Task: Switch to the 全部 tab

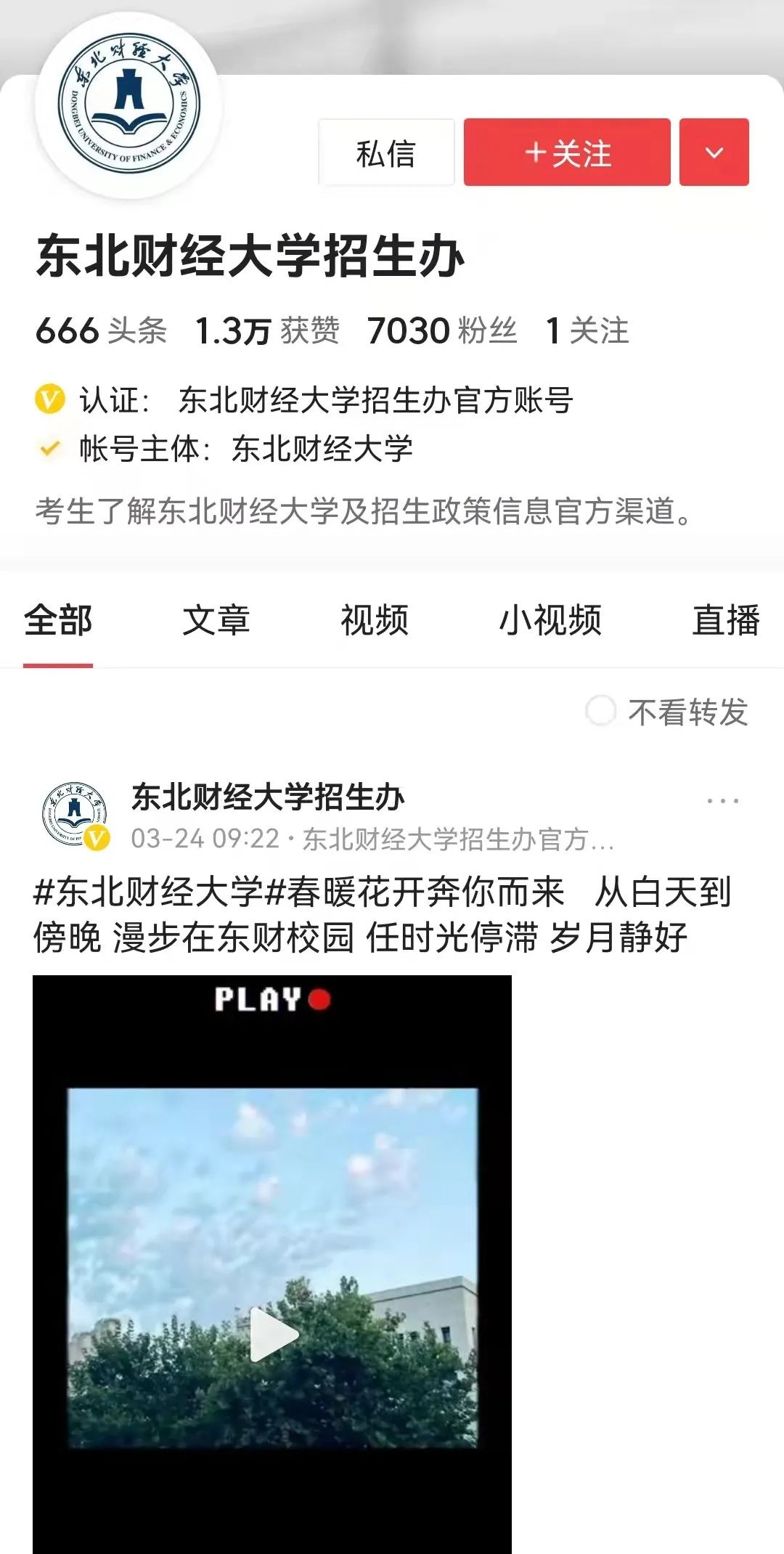Action: coord(58,620)
